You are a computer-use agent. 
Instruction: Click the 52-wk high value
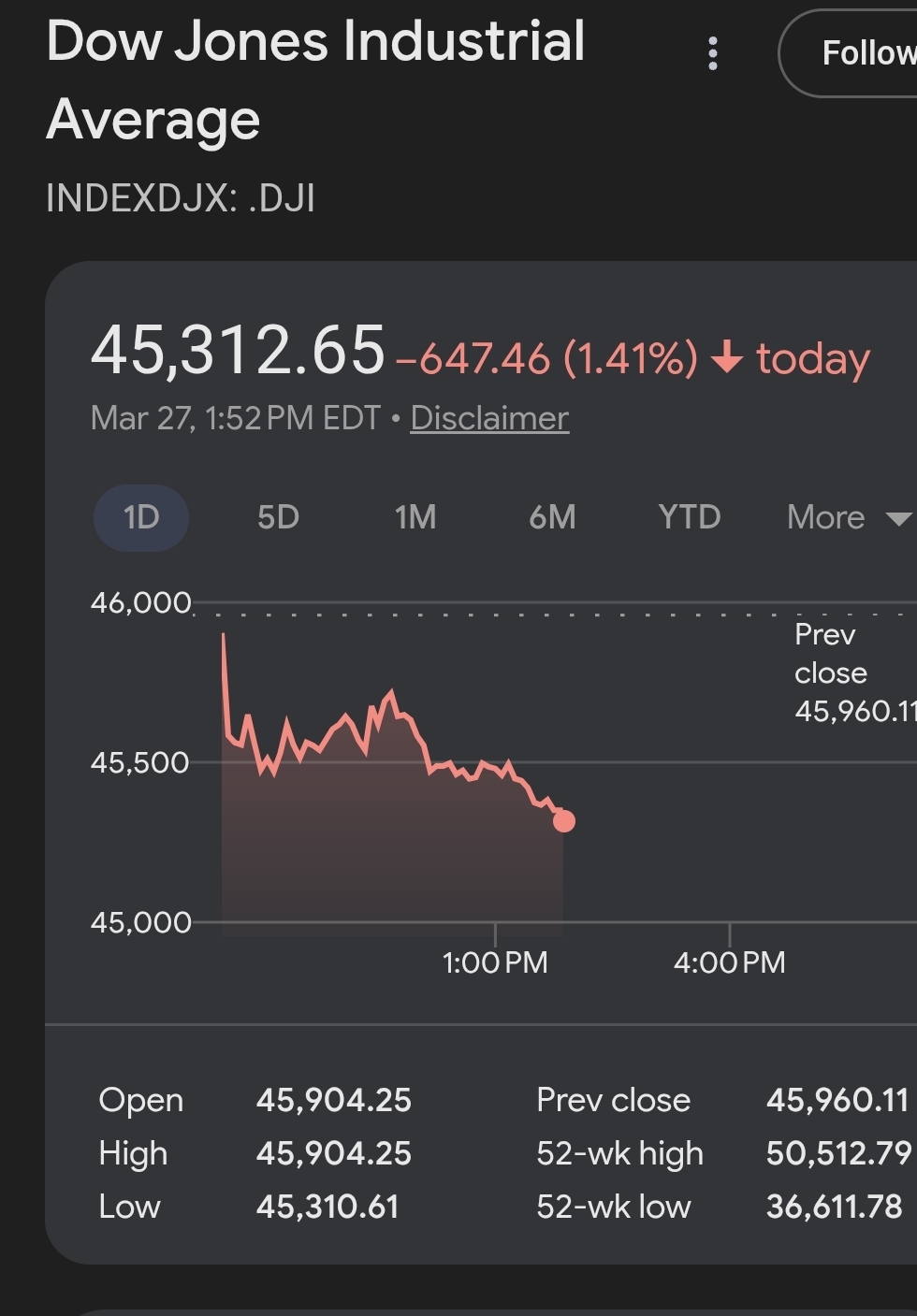coord(839,1153)
